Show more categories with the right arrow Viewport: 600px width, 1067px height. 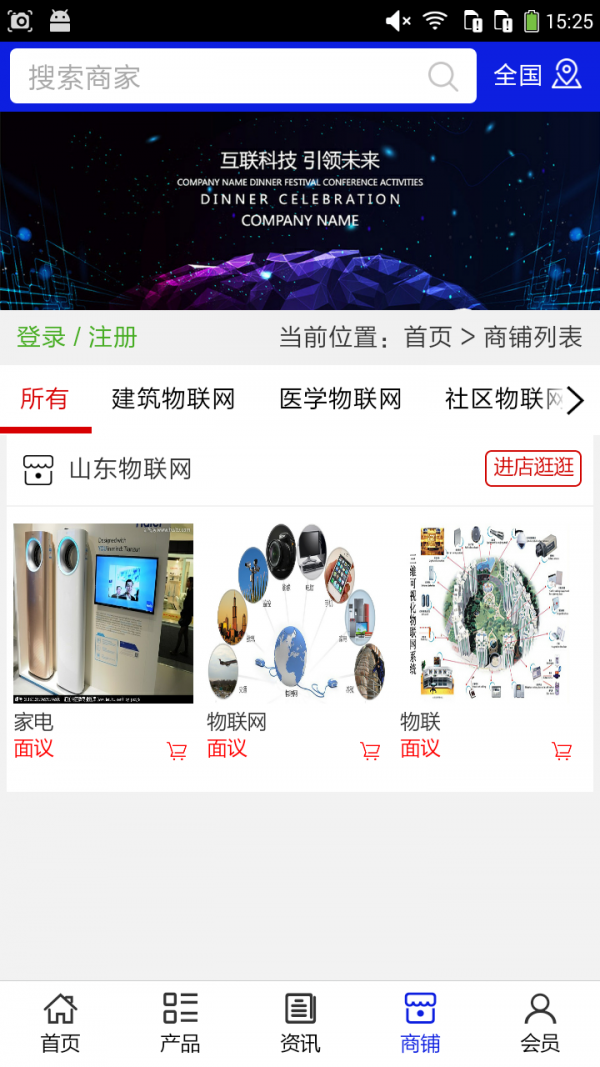pyautogui.click(x=575, y=401)
